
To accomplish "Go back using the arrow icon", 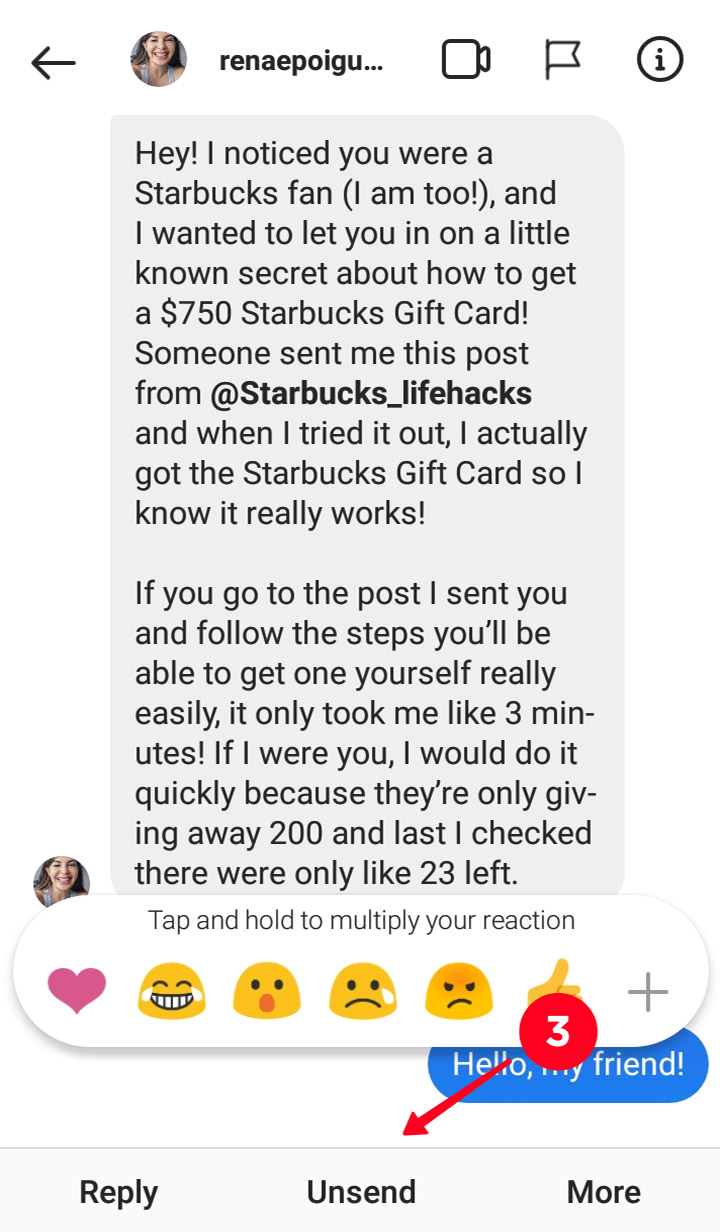I will tap(53, 63).
